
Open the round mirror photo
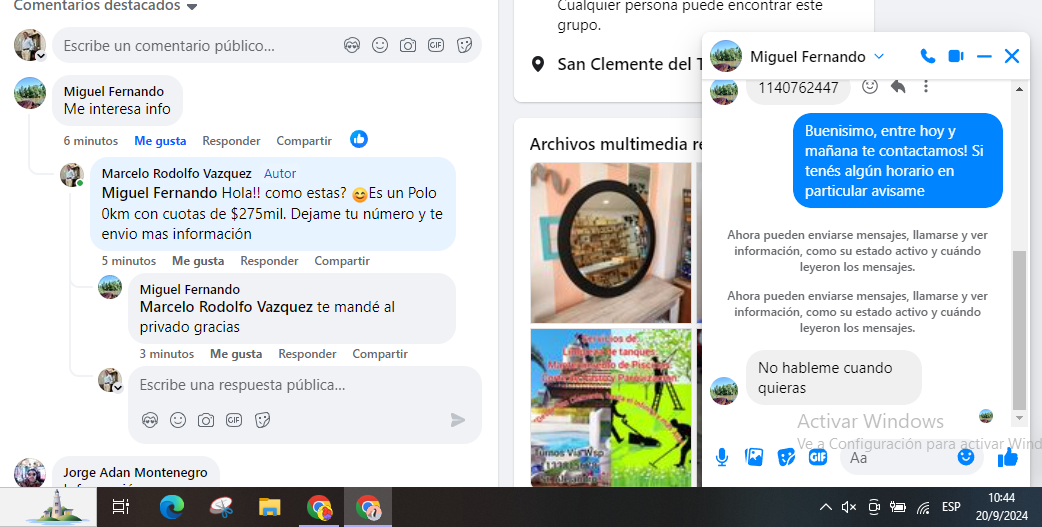(x=610, y=243)
